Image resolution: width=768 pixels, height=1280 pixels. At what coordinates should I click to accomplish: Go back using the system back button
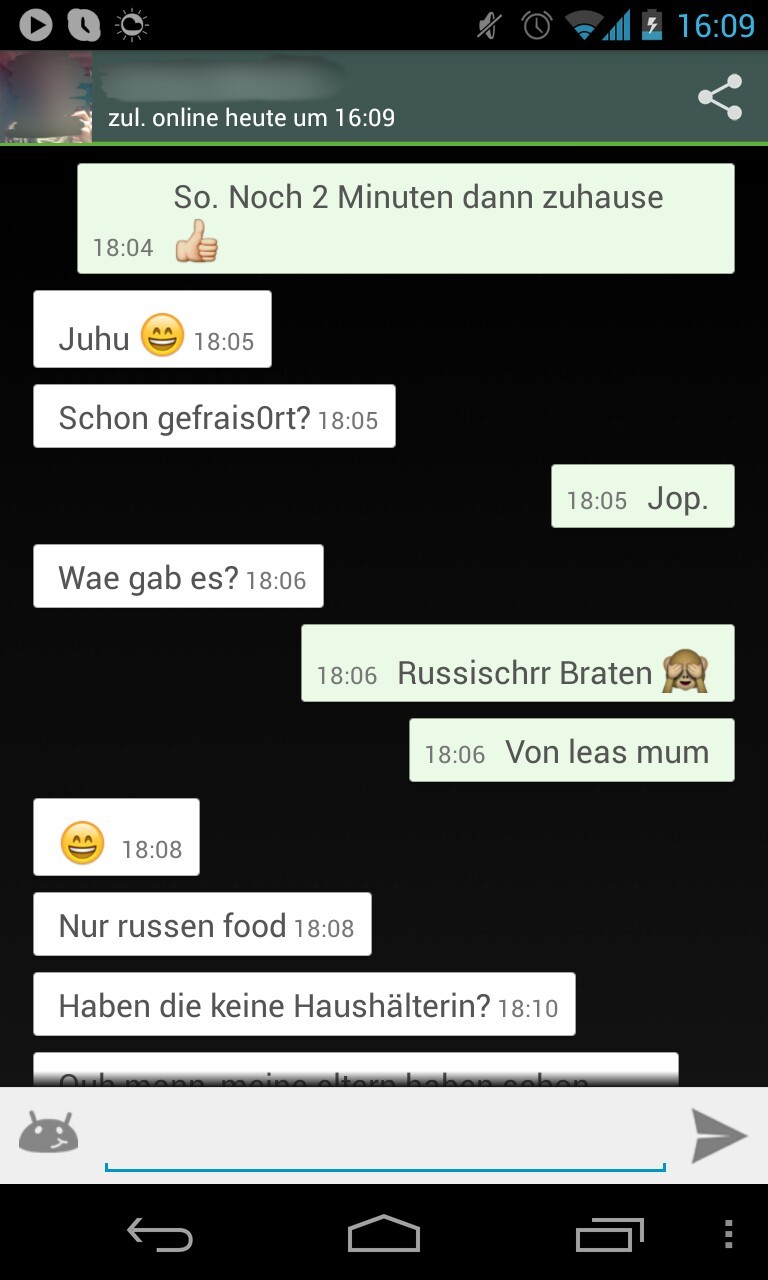point(160,1234)
